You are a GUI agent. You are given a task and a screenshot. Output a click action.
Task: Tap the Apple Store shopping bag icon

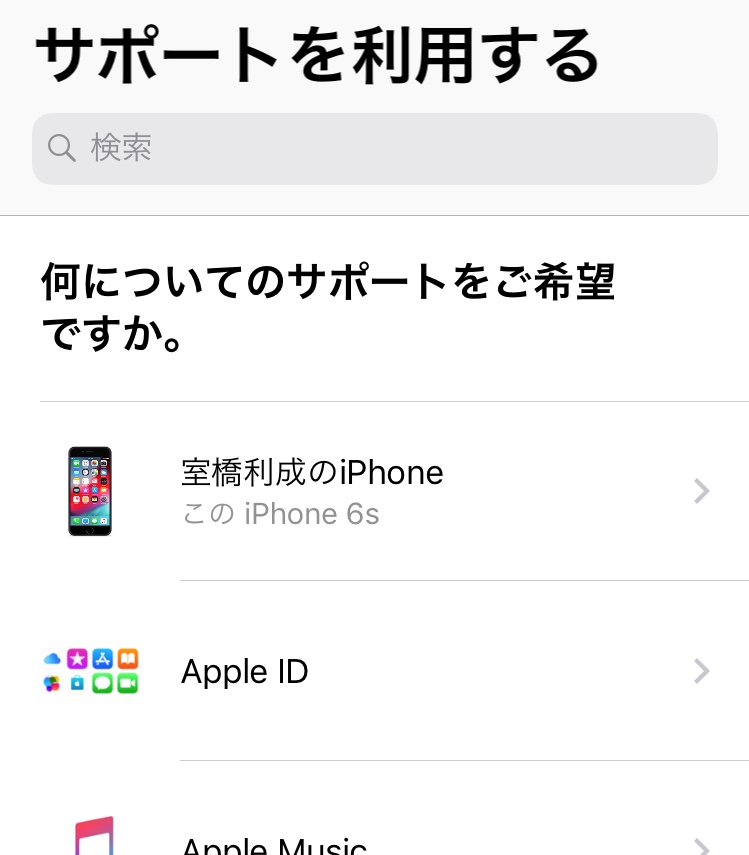click(76, 684)
